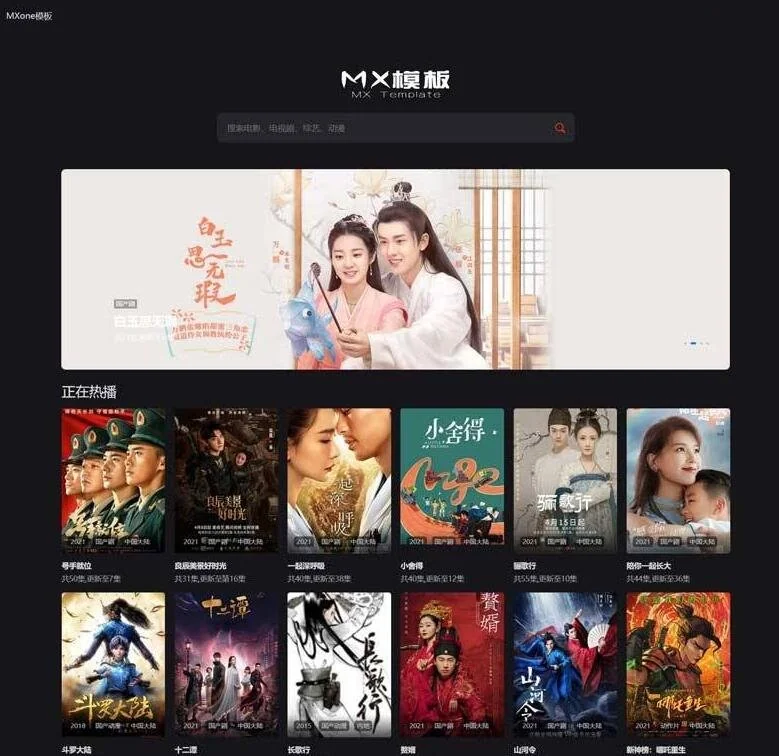
Task: Open the 良辰美景好时光 poster card
Action: 226,480
